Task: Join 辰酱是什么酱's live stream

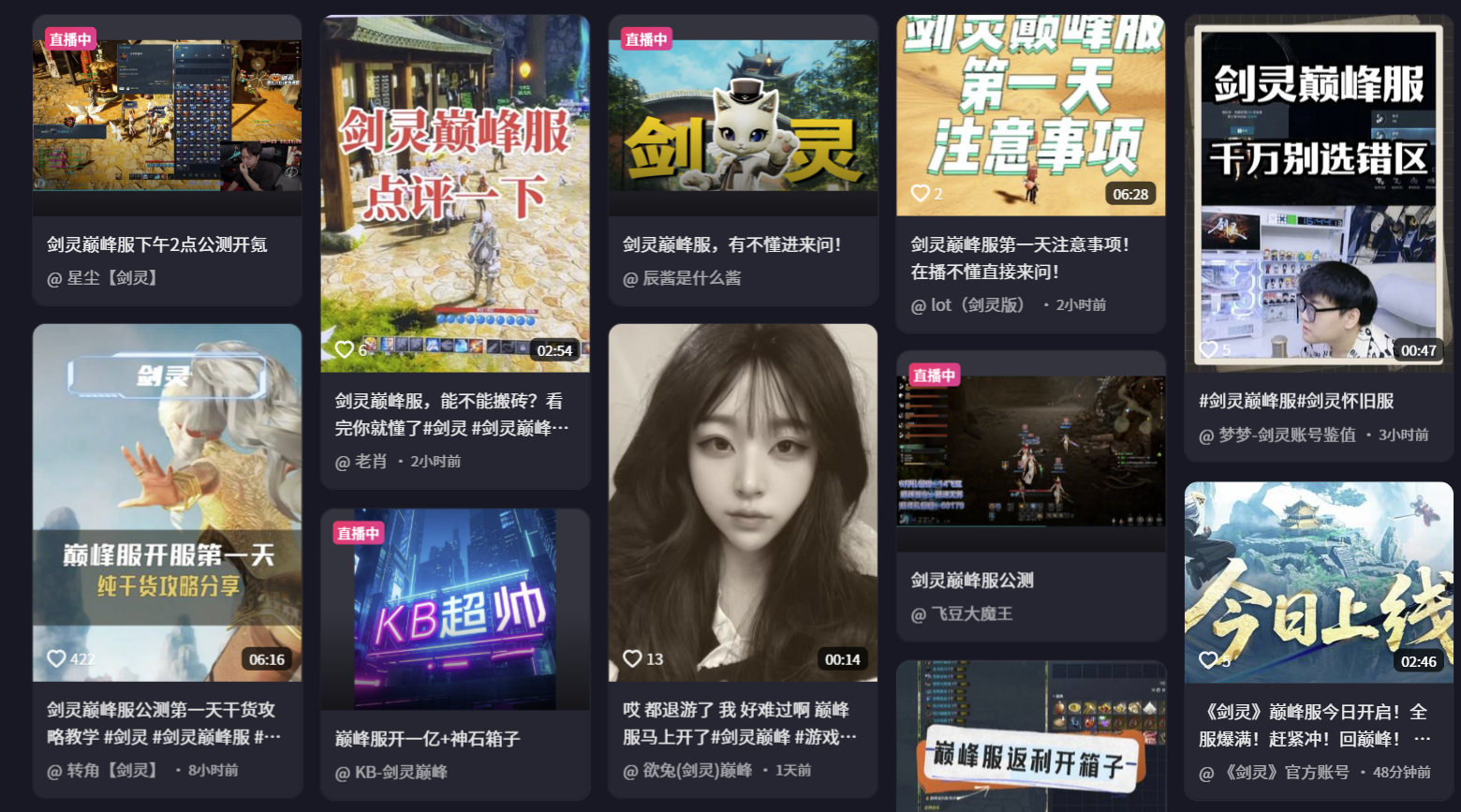Action: pos(743,114)
